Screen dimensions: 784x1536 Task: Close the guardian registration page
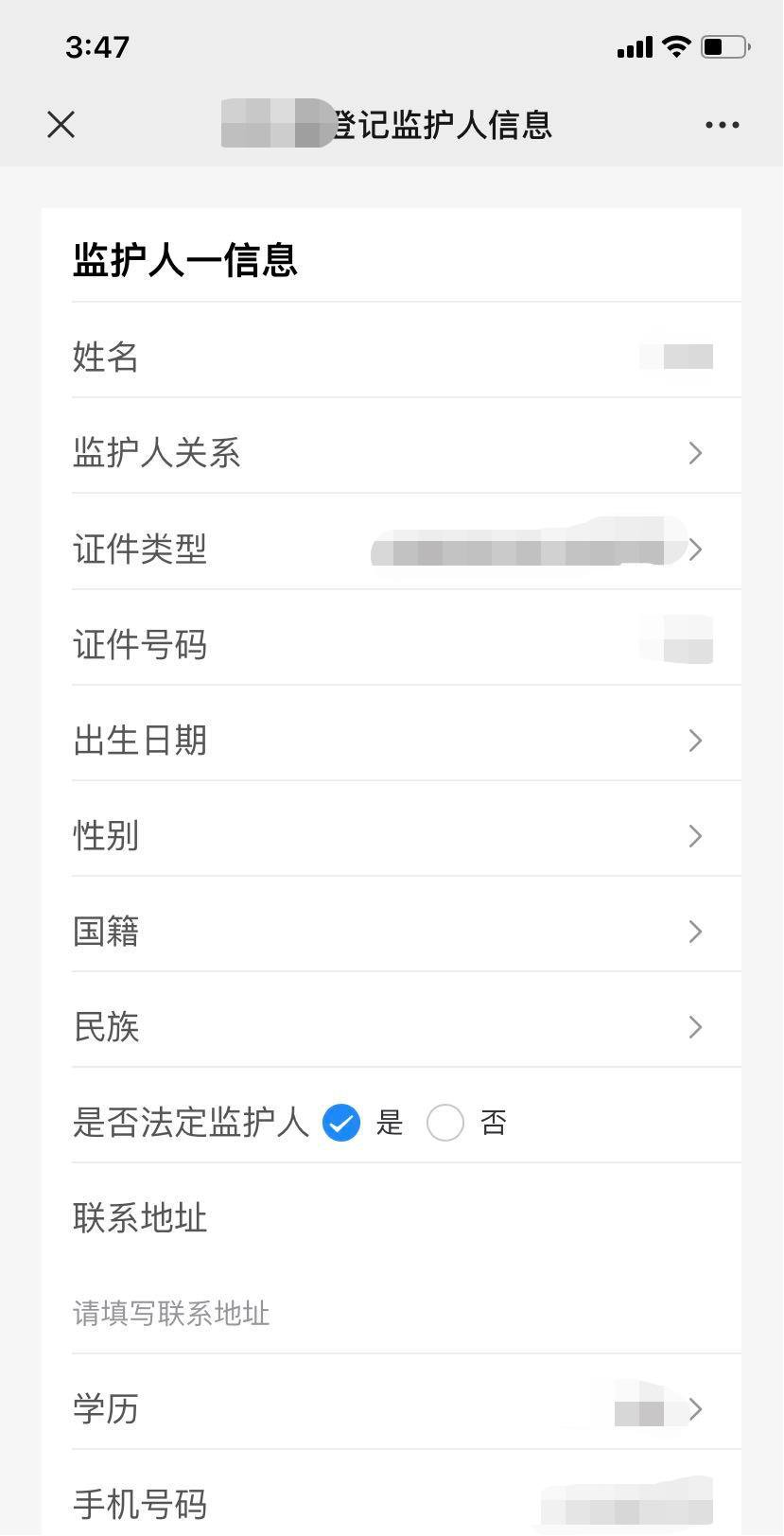point(61,124)
